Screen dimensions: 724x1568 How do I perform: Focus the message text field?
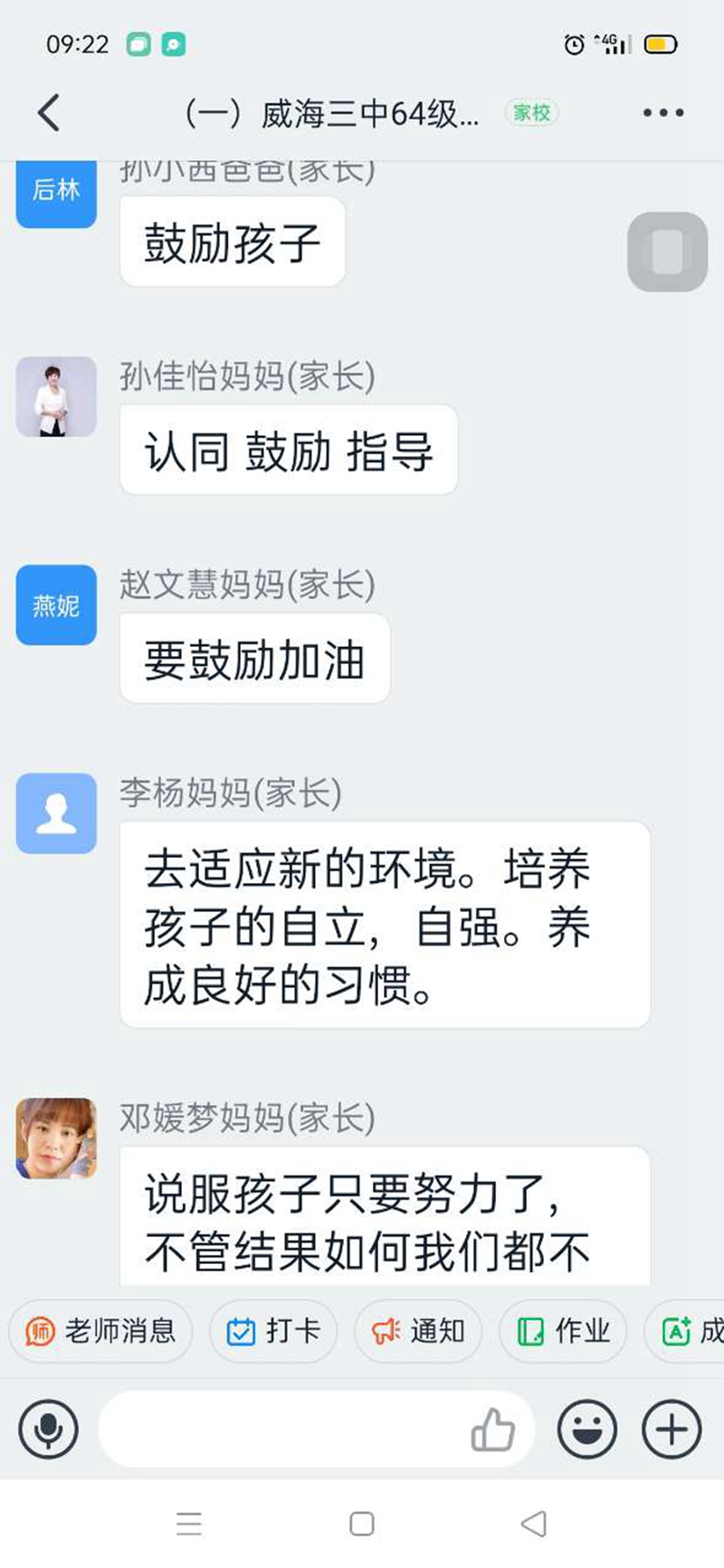pos(281,1430)
